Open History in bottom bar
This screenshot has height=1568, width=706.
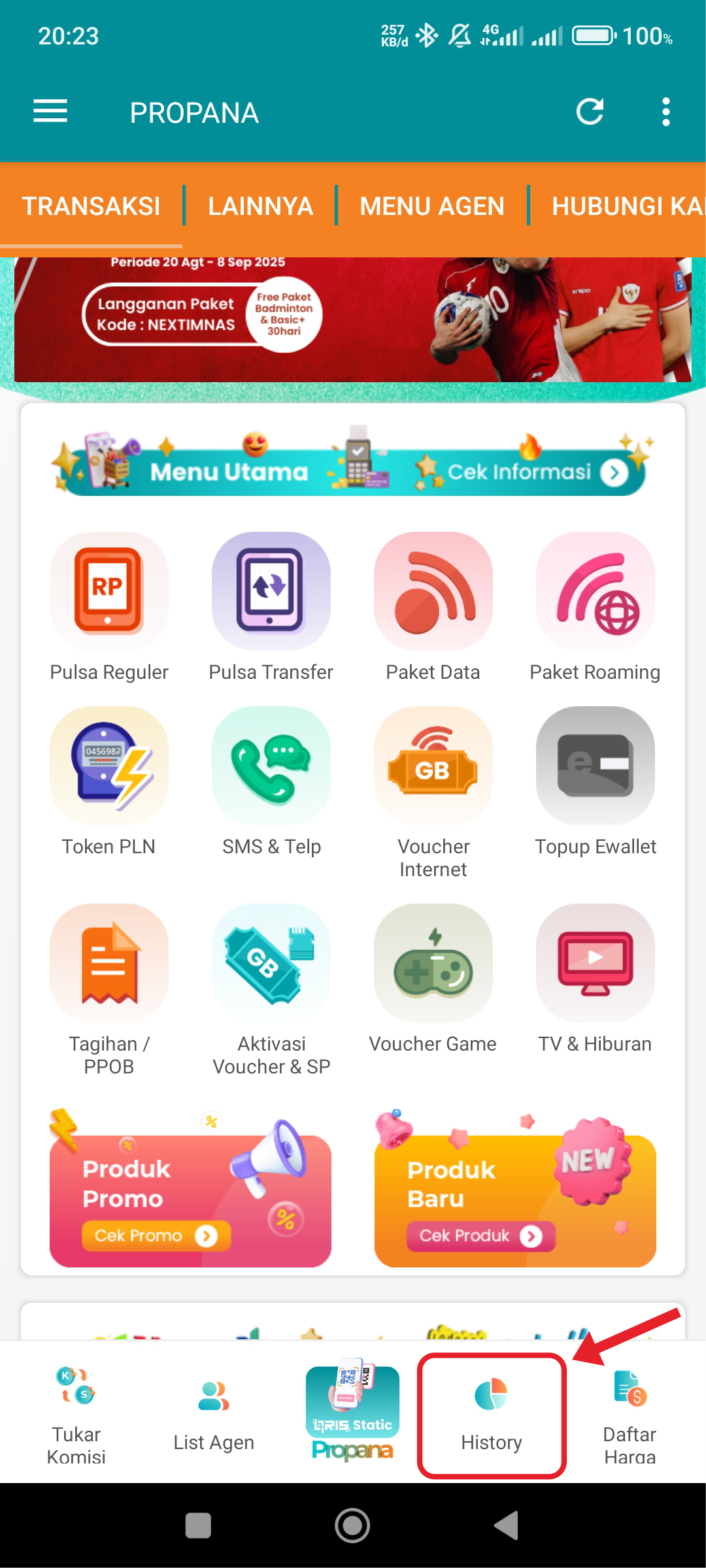[492, 1415]
